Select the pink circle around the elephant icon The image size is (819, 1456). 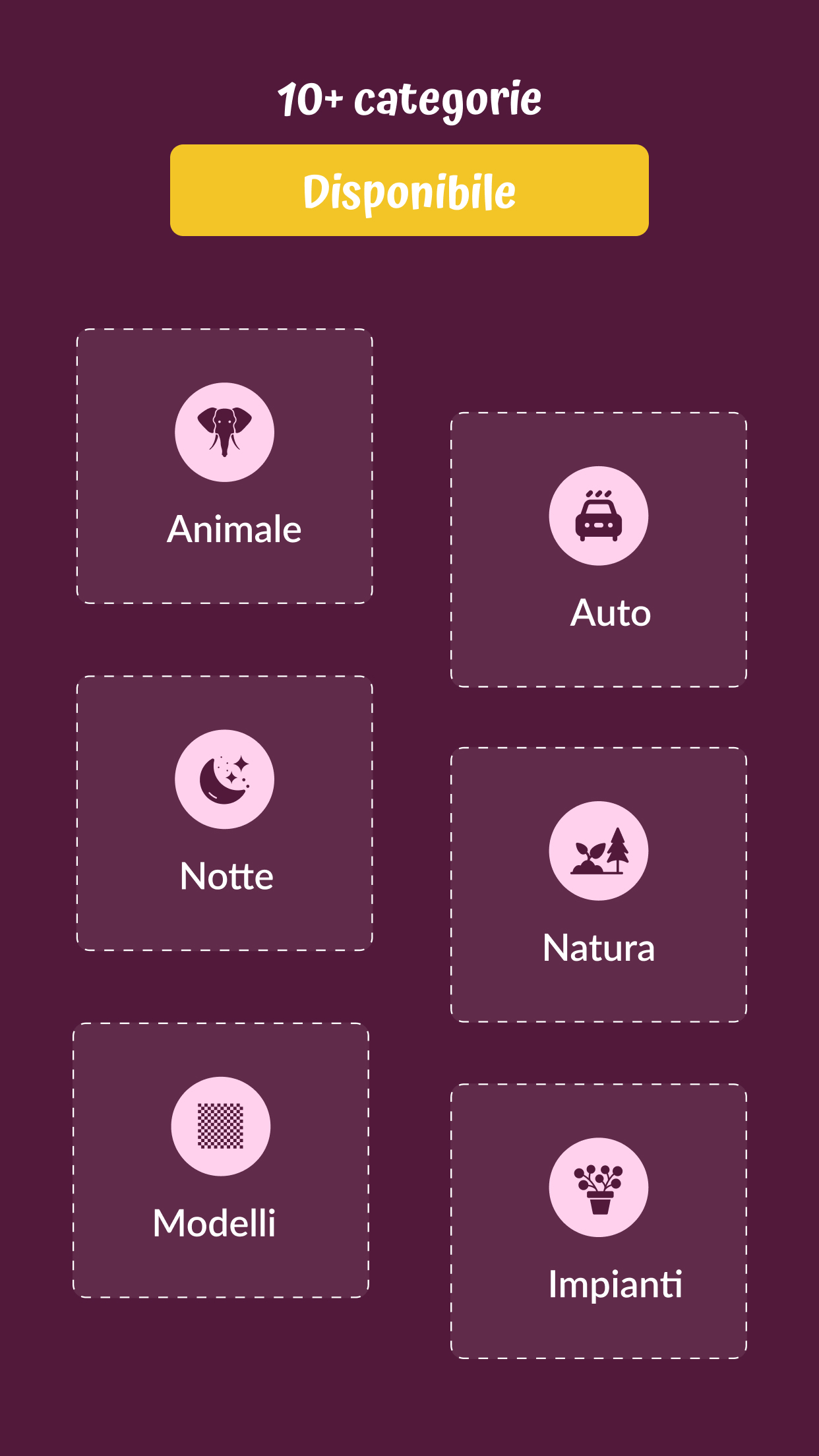coord(224,431)
